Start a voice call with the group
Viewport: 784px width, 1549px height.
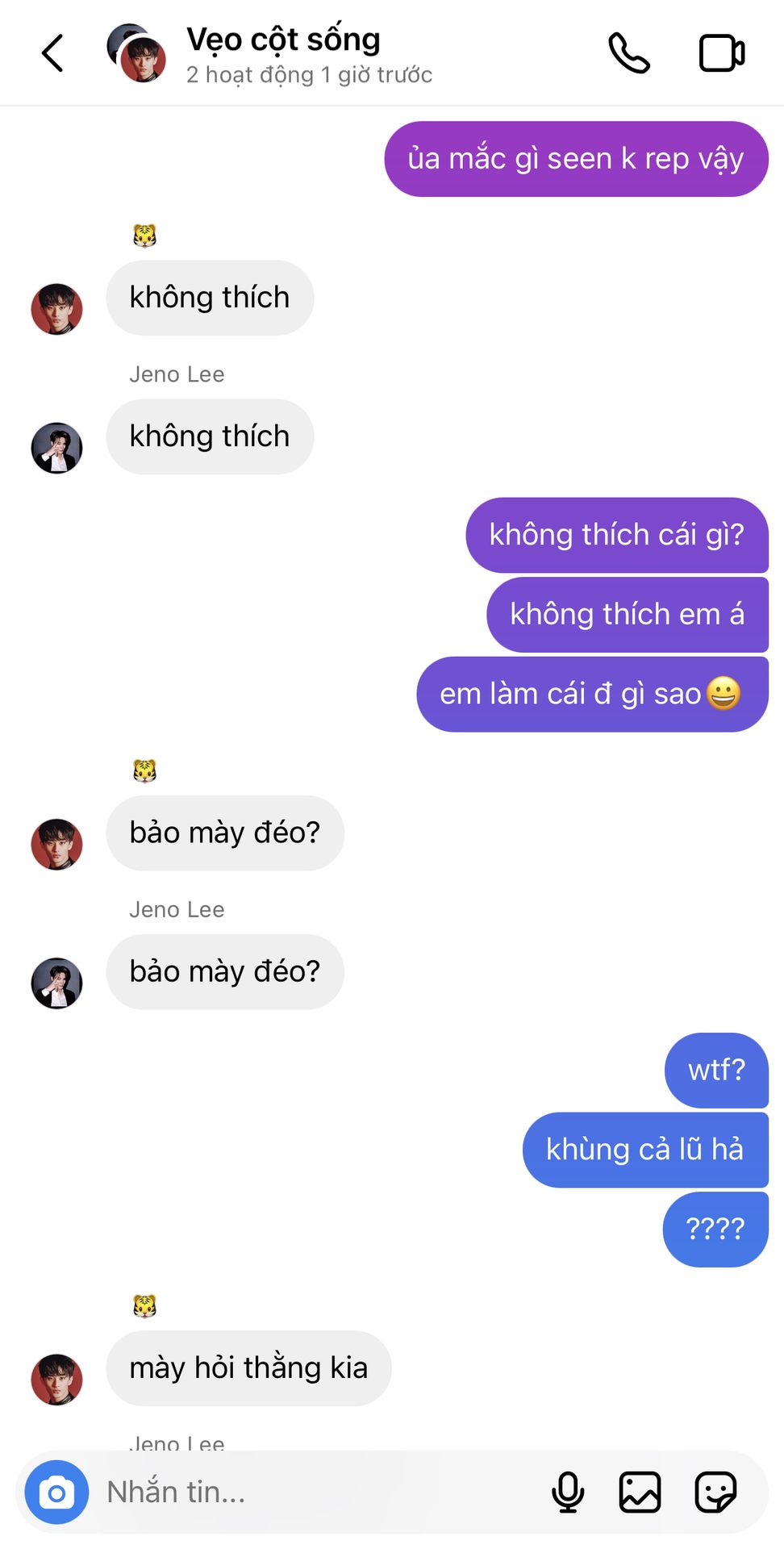pyautogui.click(x=629, y=53)
